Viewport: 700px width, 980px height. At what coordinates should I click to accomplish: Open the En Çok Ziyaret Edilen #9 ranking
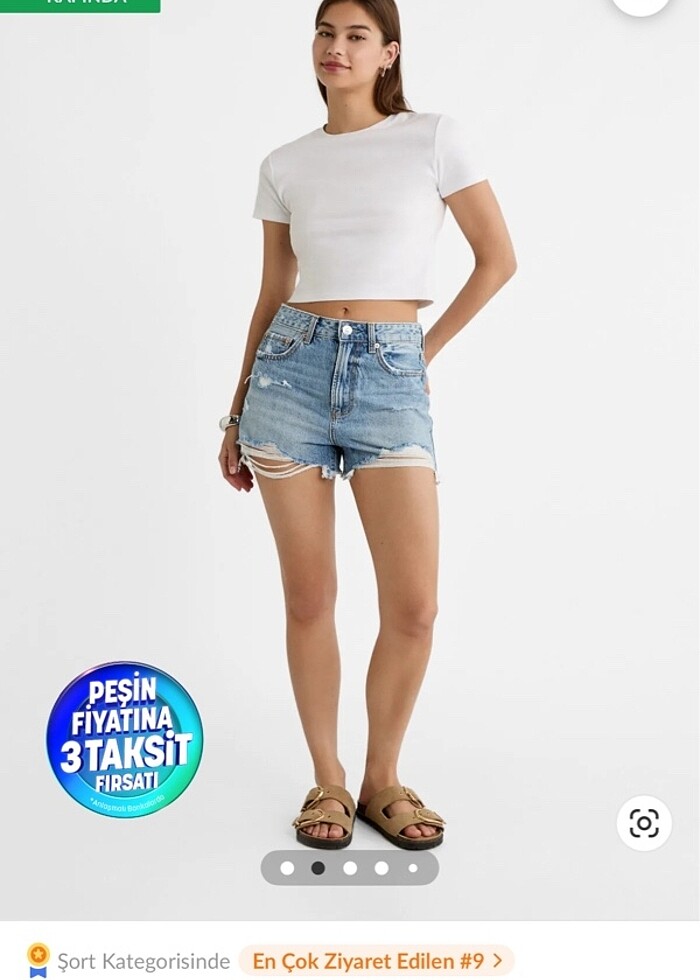376,961
